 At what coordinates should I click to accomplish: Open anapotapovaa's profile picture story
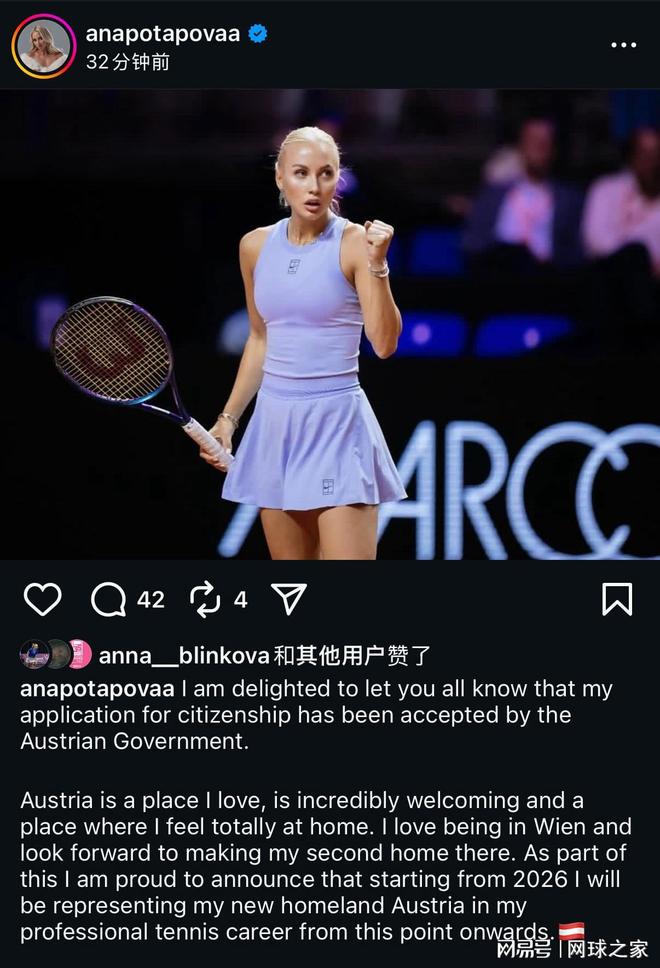coord(43,46)
